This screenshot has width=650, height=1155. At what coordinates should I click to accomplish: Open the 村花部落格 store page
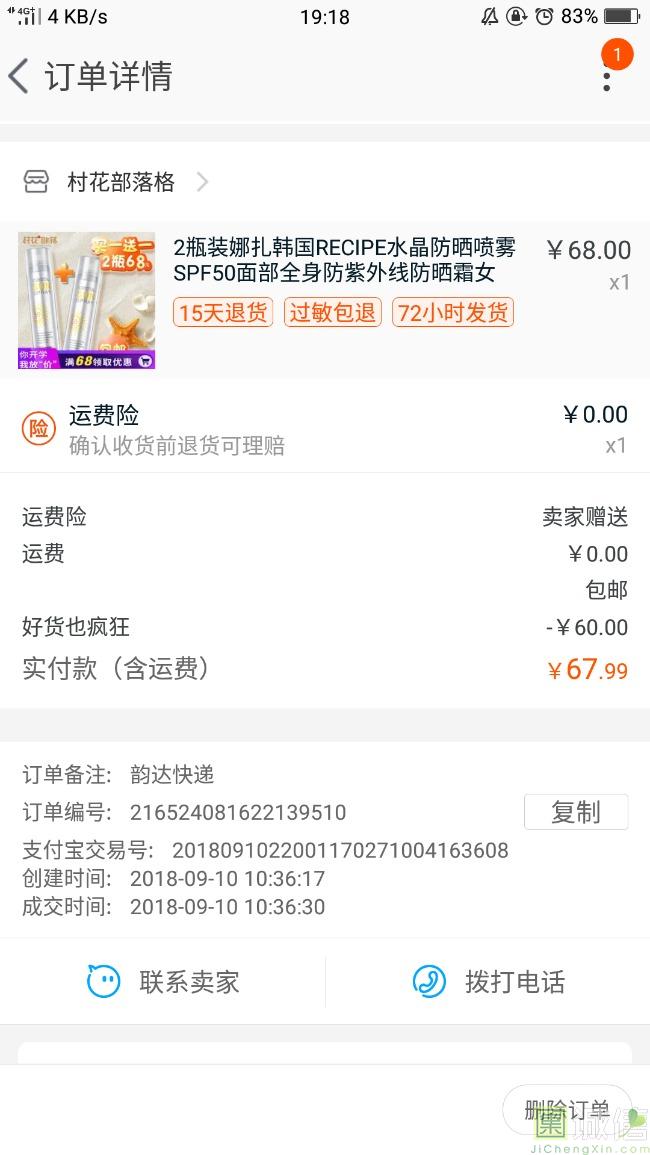tap(120, 182)
